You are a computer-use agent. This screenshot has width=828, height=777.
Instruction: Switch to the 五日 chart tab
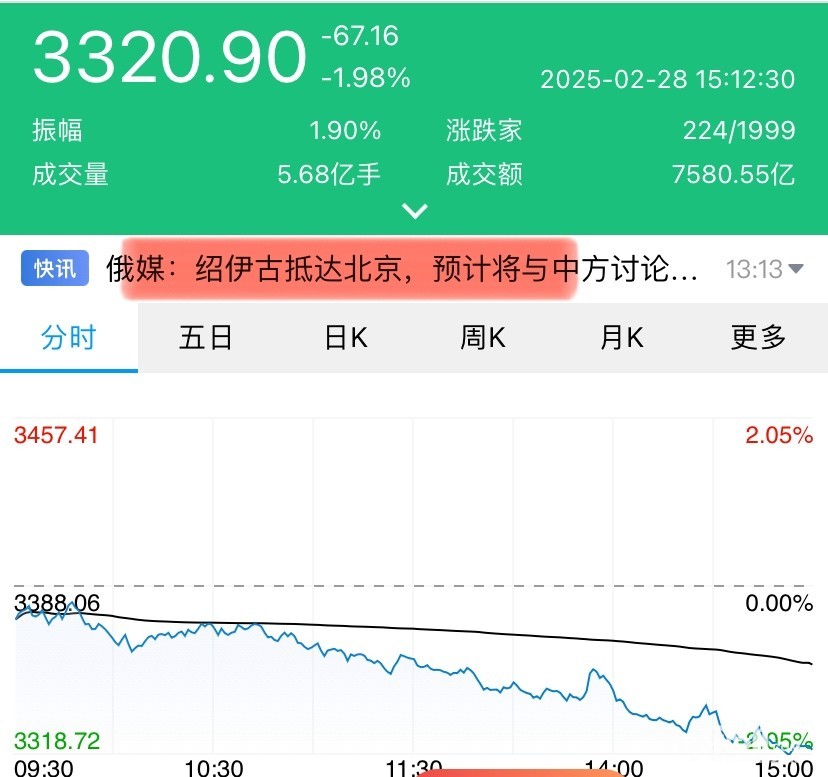206,338
